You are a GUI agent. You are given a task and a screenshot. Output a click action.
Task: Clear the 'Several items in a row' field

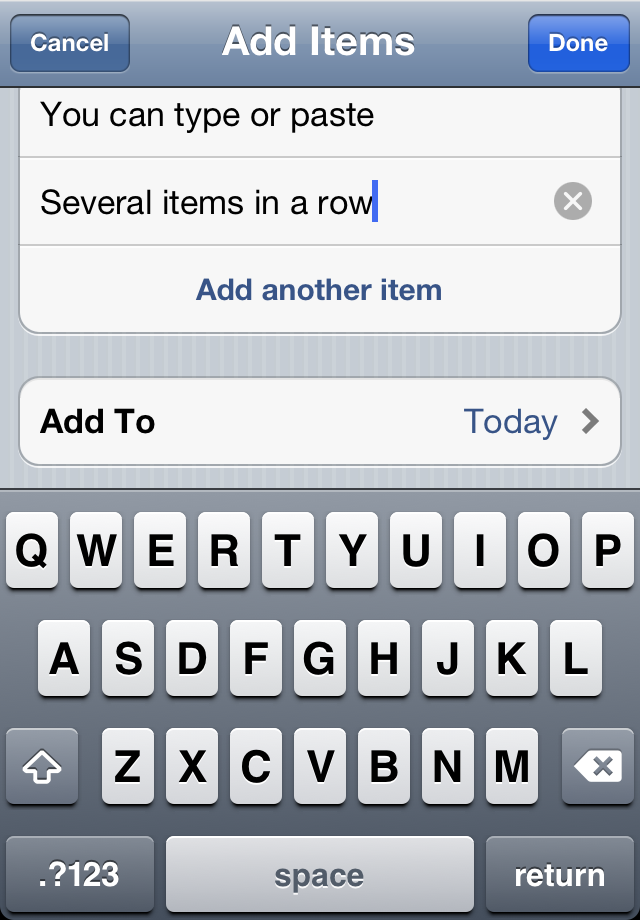click(573, 201)
